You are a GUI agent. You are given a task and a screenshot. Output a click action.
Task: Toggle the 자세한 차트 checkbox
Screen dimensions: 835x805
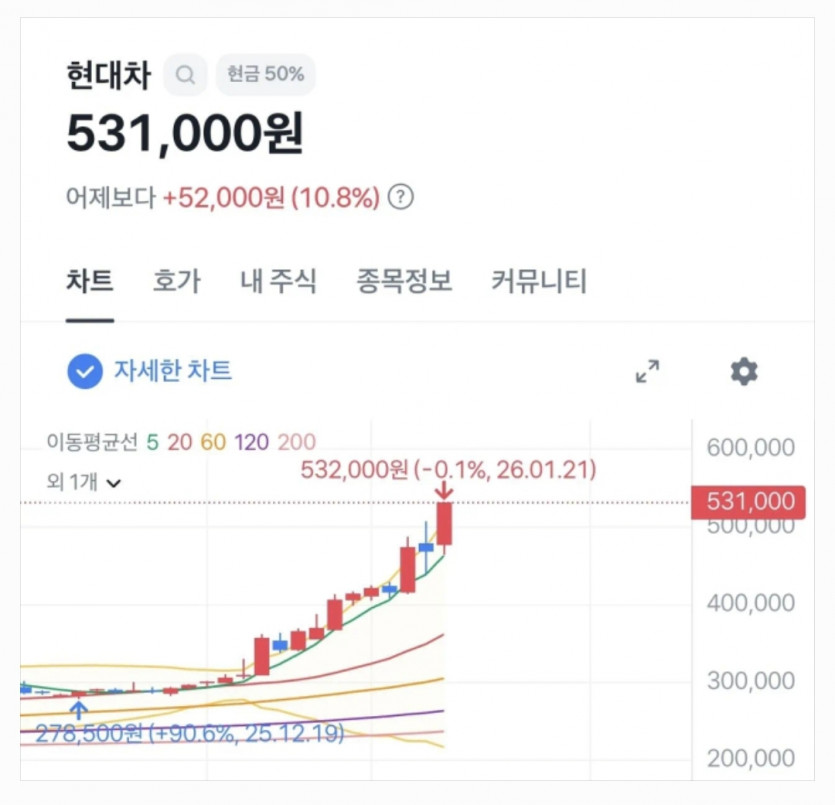click(85, 372)
